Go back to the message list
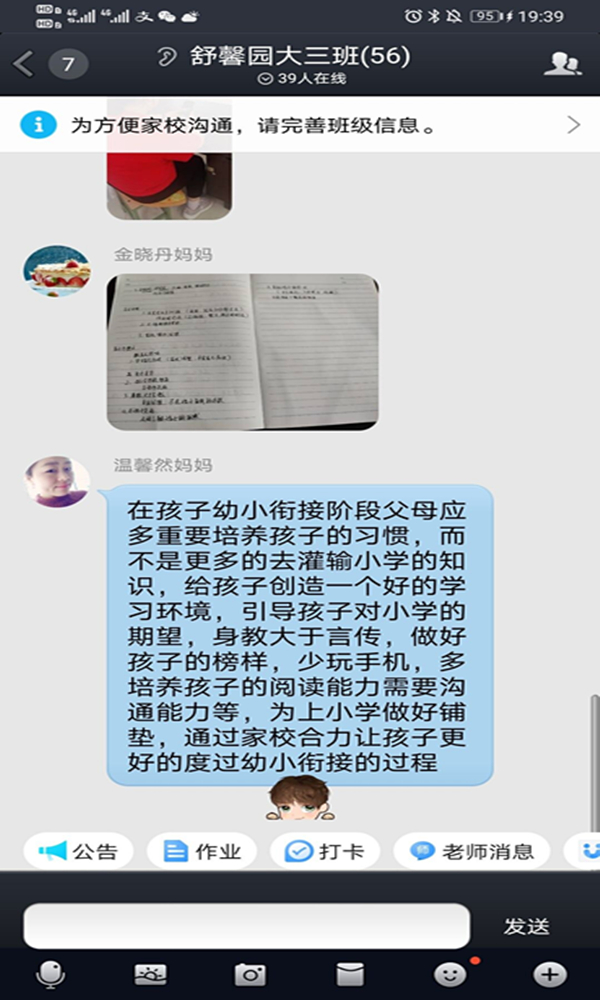 [25, 65]
